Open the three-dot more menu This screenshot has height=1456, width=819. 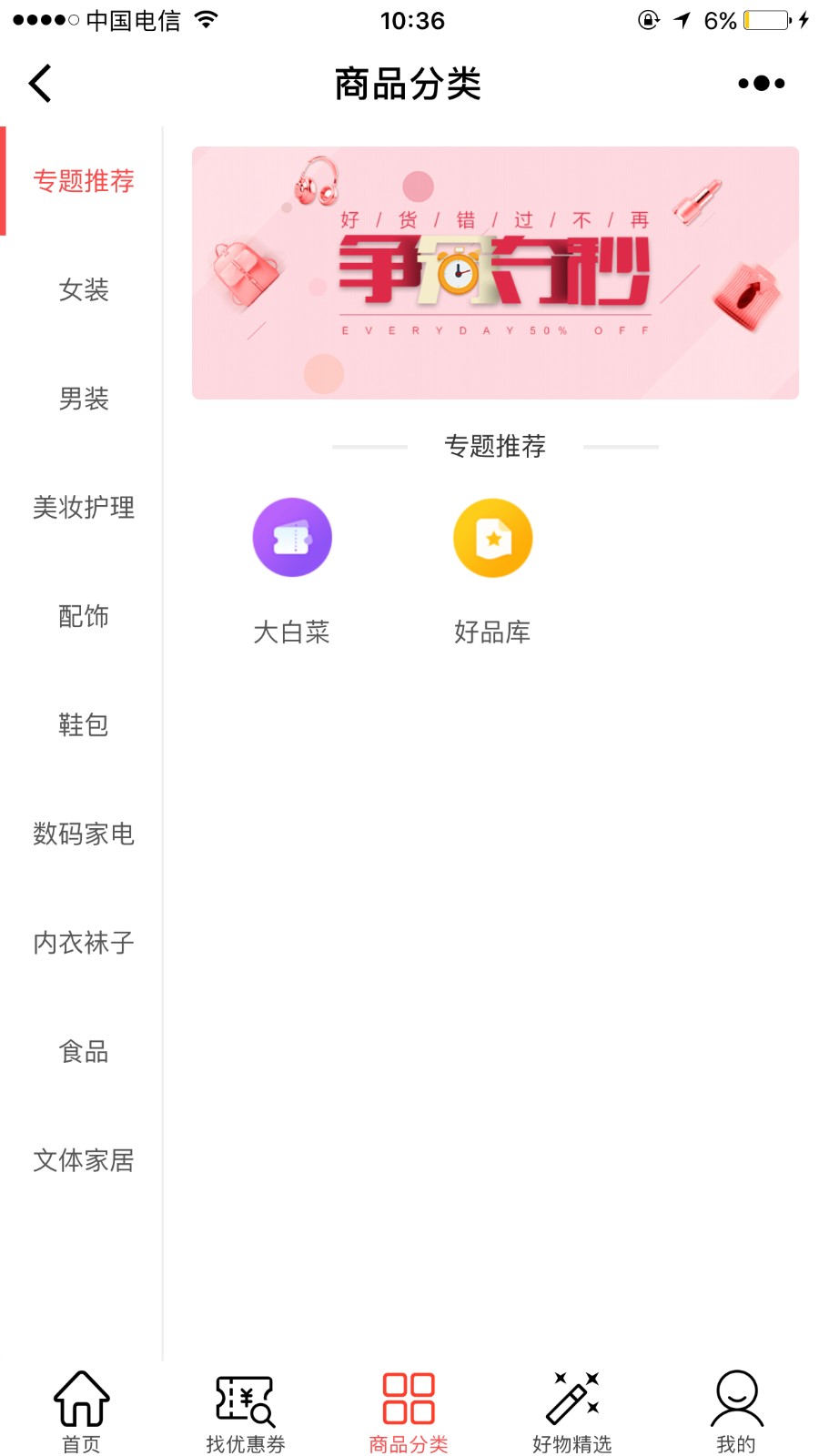coord(761,84)
